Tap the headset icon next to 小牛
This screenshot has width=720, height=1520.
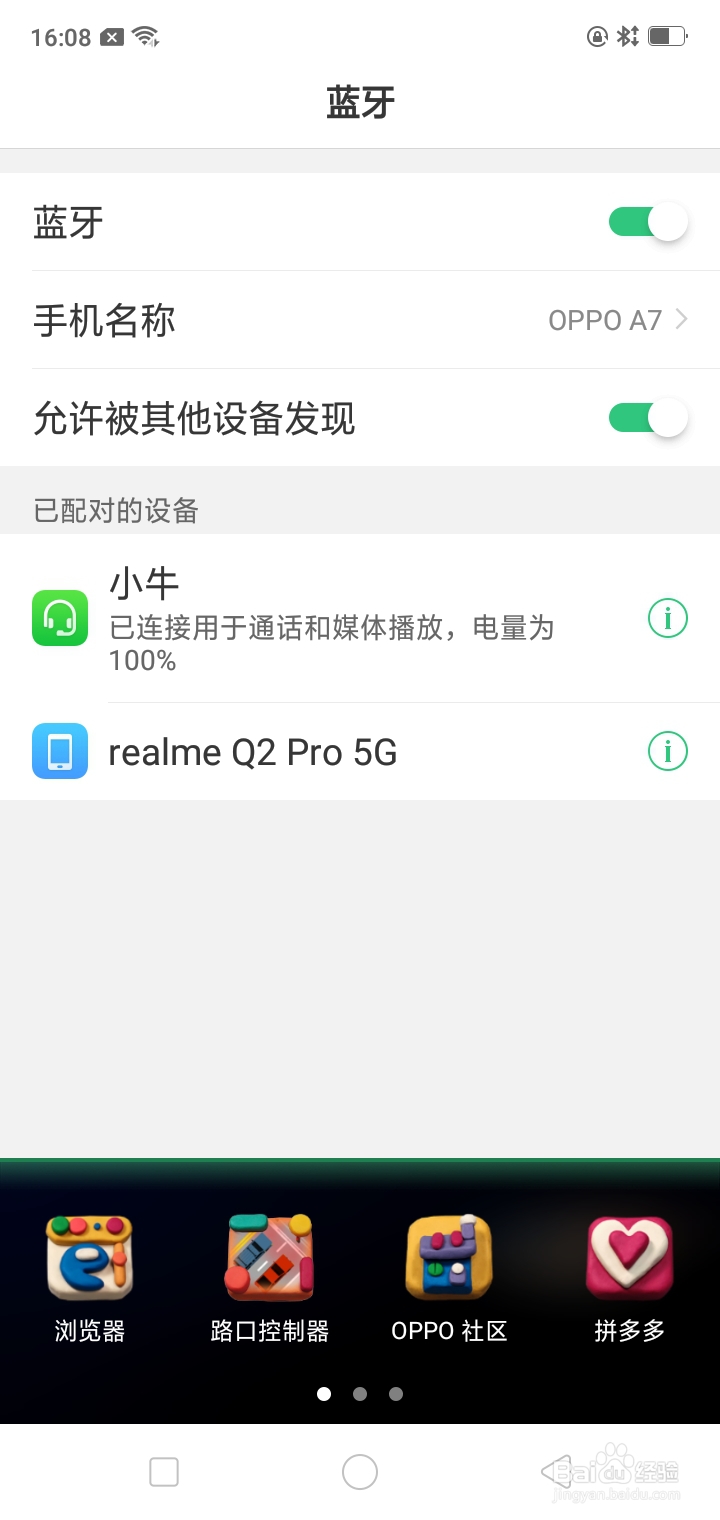tap(60, 618)
